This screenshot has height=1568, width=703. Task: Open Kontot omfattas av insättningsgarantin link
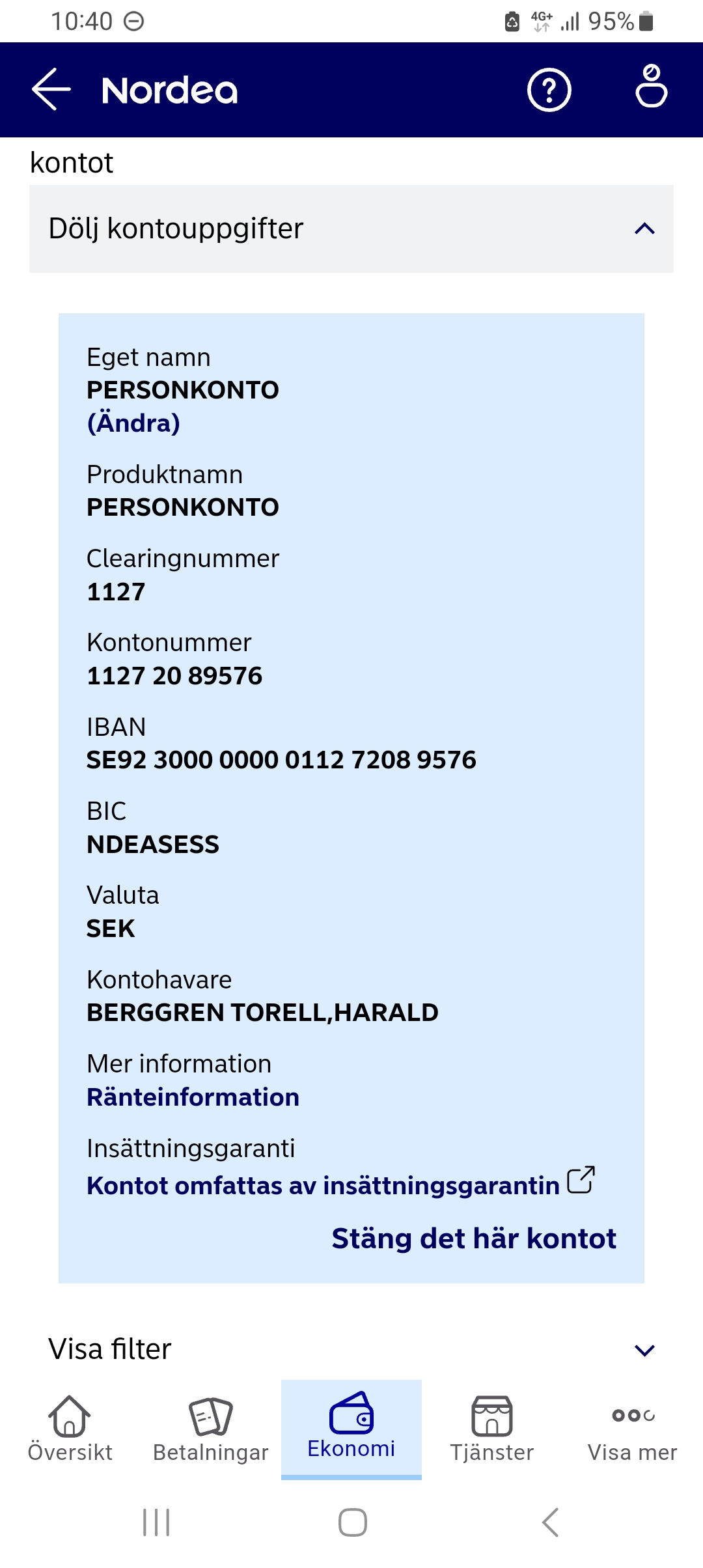341,1183
